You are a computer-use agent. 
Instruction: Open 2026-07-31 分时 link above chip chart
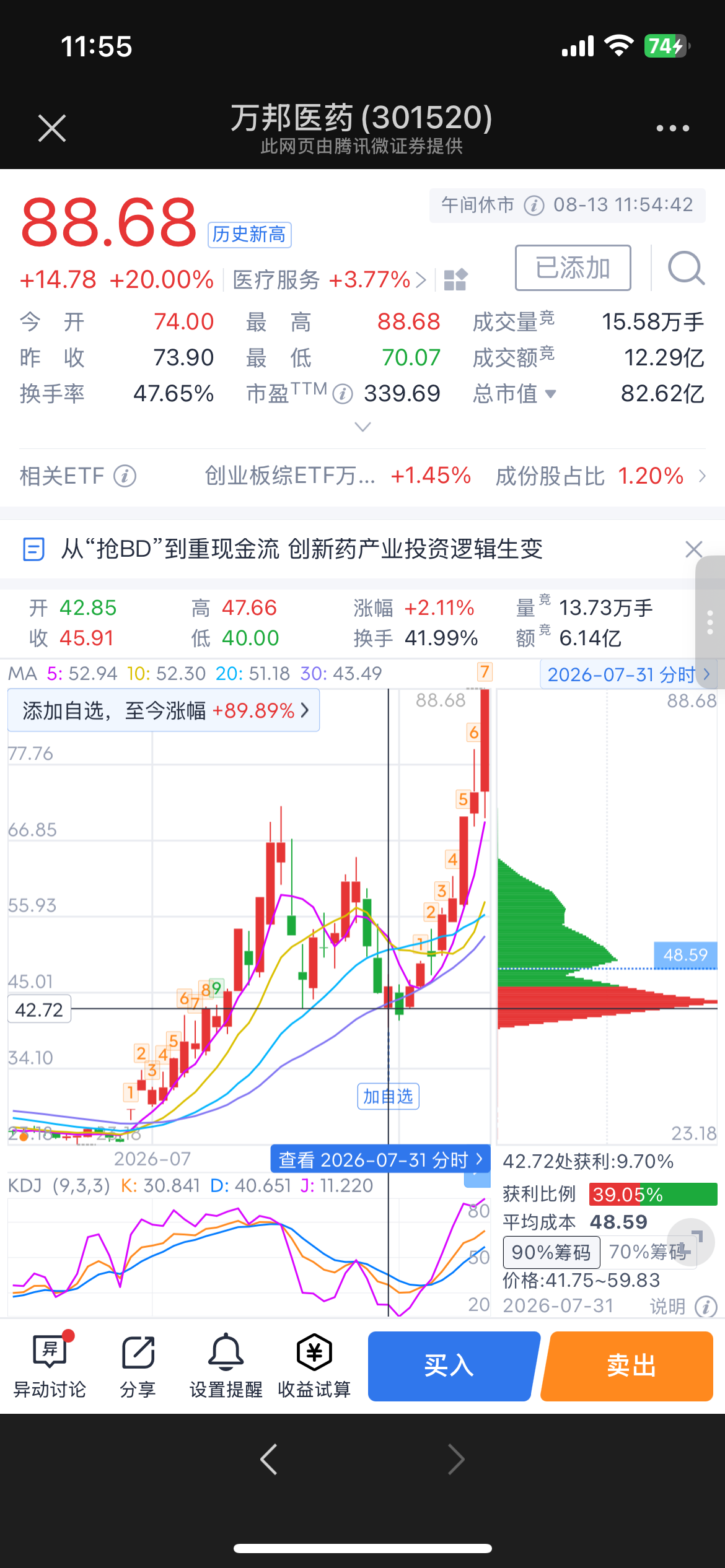tap(628, 674)
